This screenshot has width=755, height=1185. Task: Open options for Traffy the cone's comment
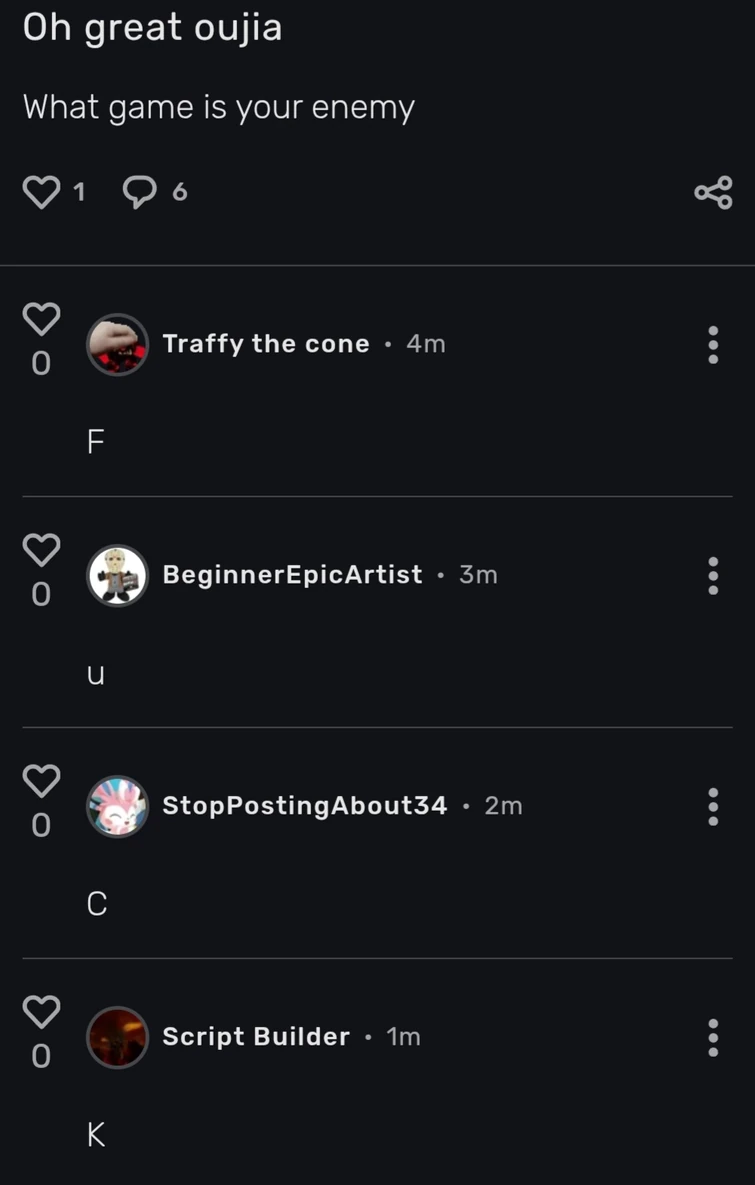click(713, 345)
